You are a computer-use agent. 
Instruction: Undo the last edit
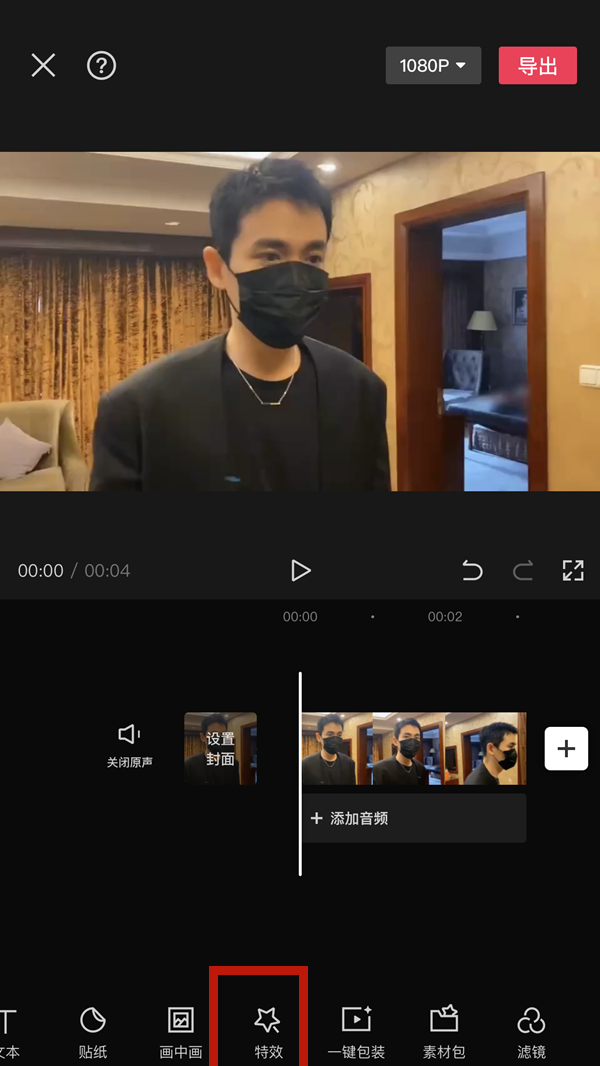tap(472, 571)
